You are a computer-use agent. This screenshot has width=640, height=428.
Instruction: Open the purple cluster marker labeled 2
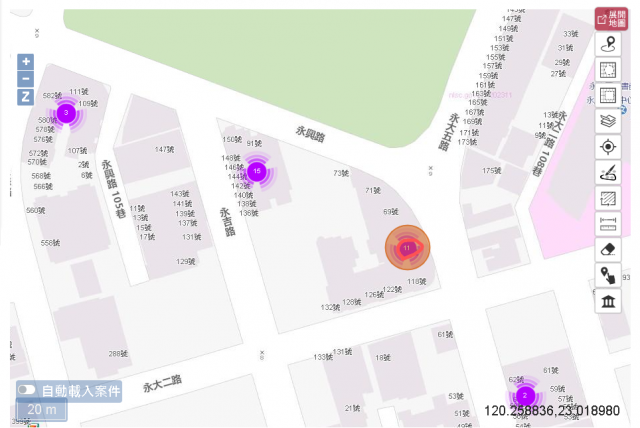click(x=523, y=396)
